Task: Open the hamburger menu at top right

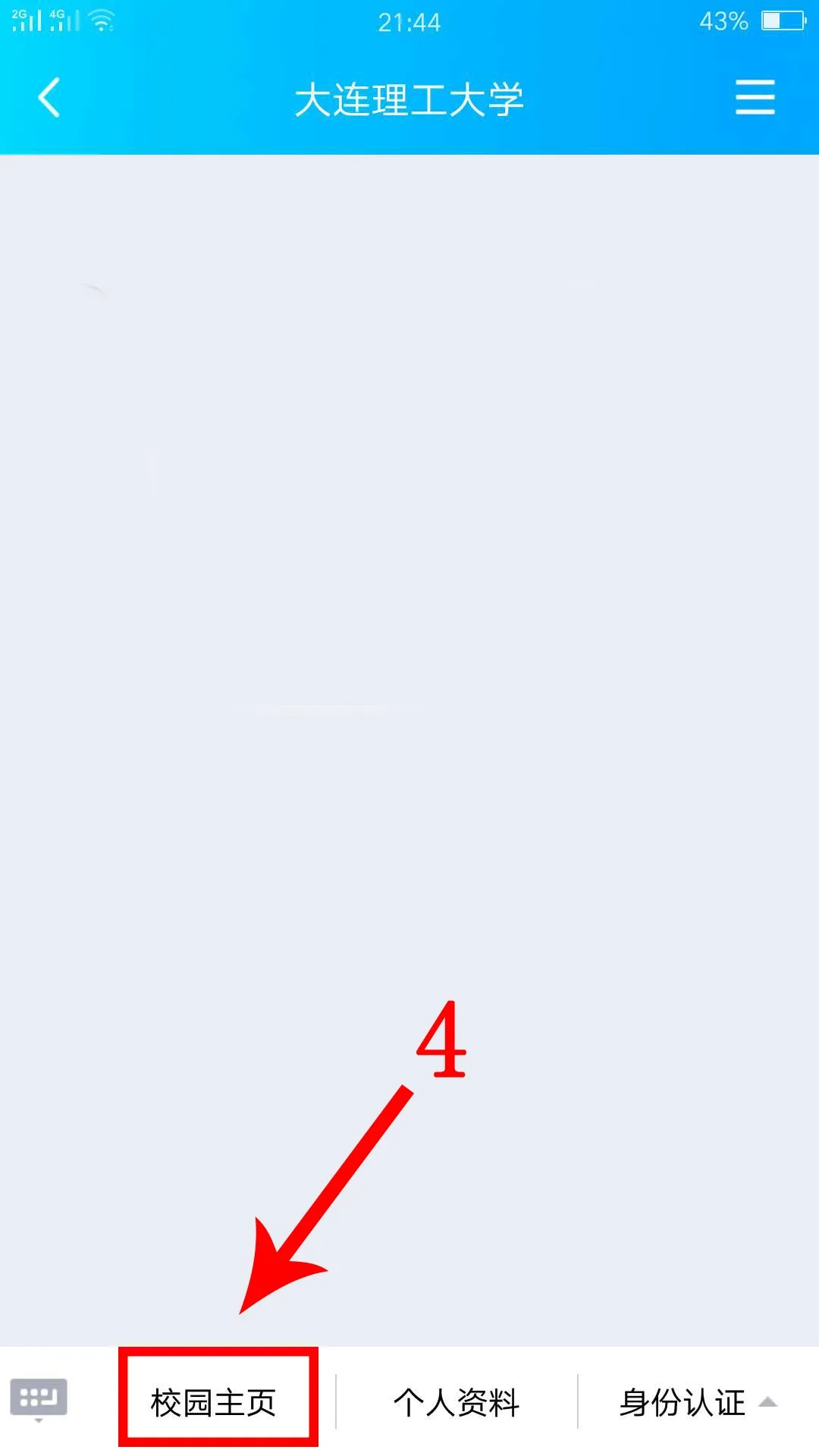Action: coord(755,99)
